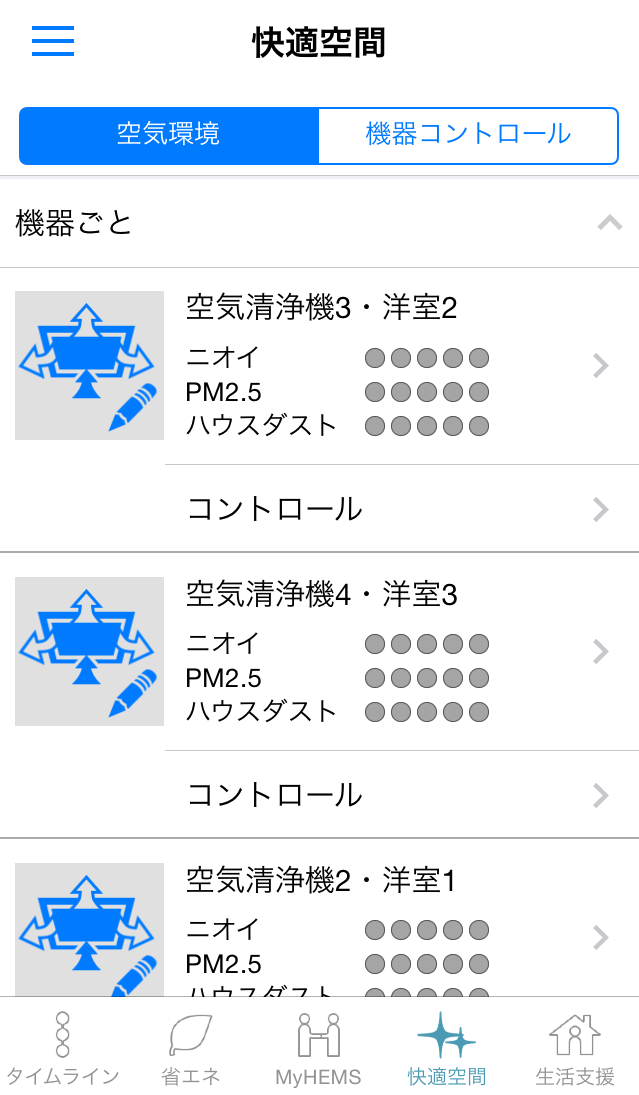Open details for 空気清浄機4・洋室3
The height and width of the screenshot is (1095, 639).
400,652
